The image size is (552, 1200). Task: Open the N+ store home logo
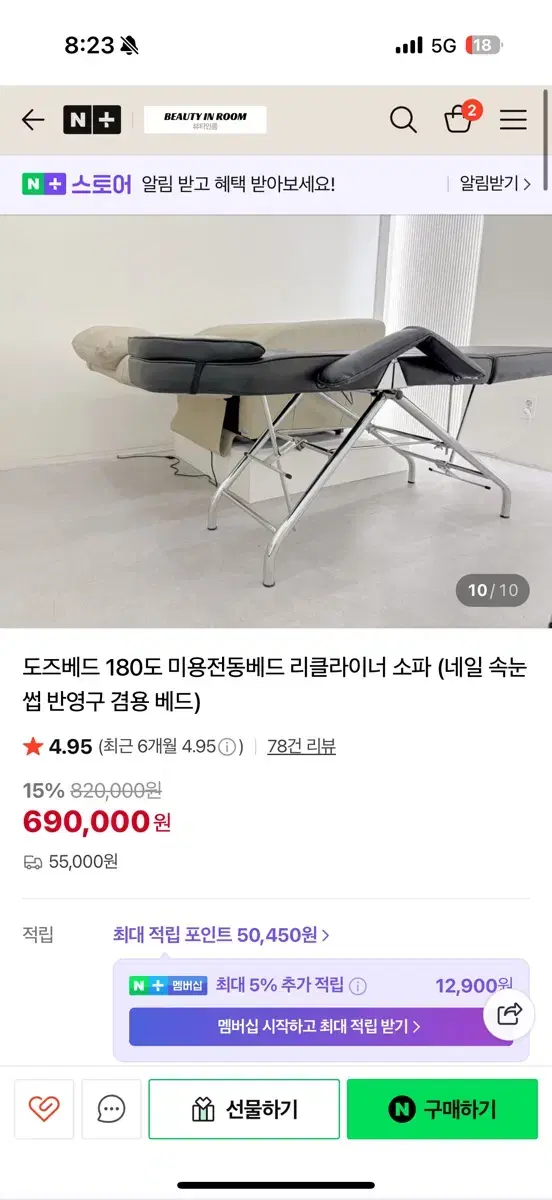pyautogui.click(x=92, y=120)
